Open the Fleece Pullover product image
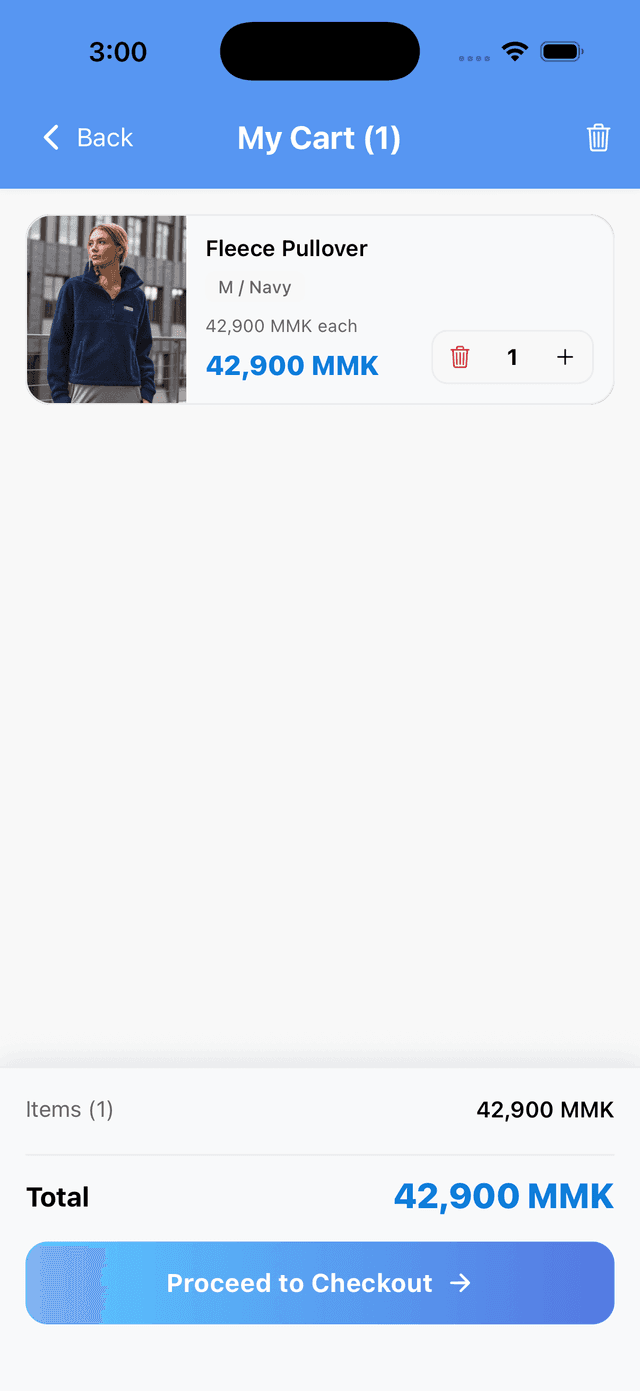The image size is (640, 1391). [x=107, y=309]
